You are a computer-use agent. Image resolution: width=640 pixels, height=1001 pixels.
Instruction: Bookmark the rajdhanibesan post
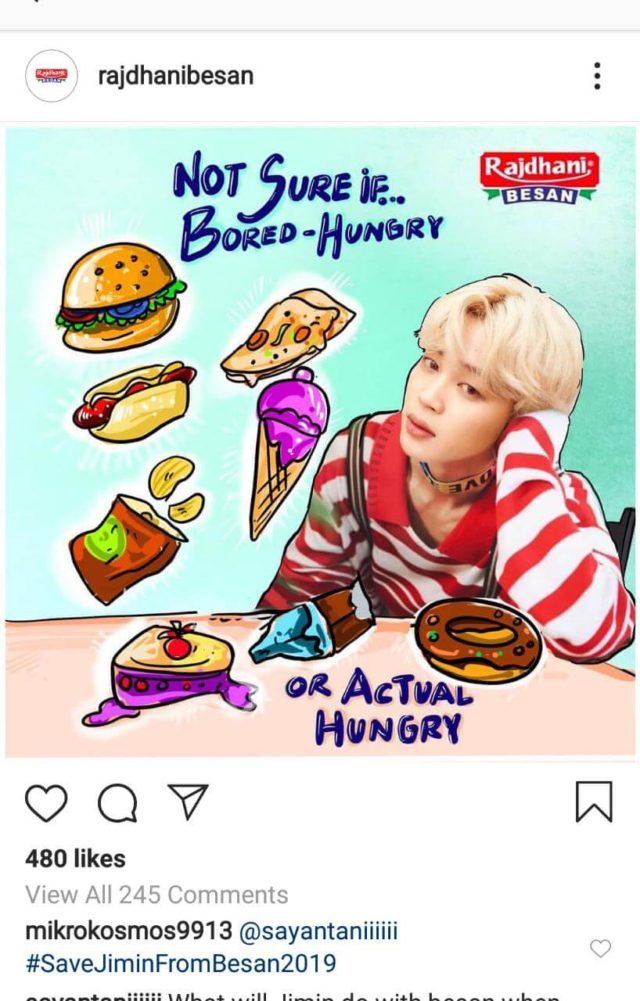coord(594,801)
